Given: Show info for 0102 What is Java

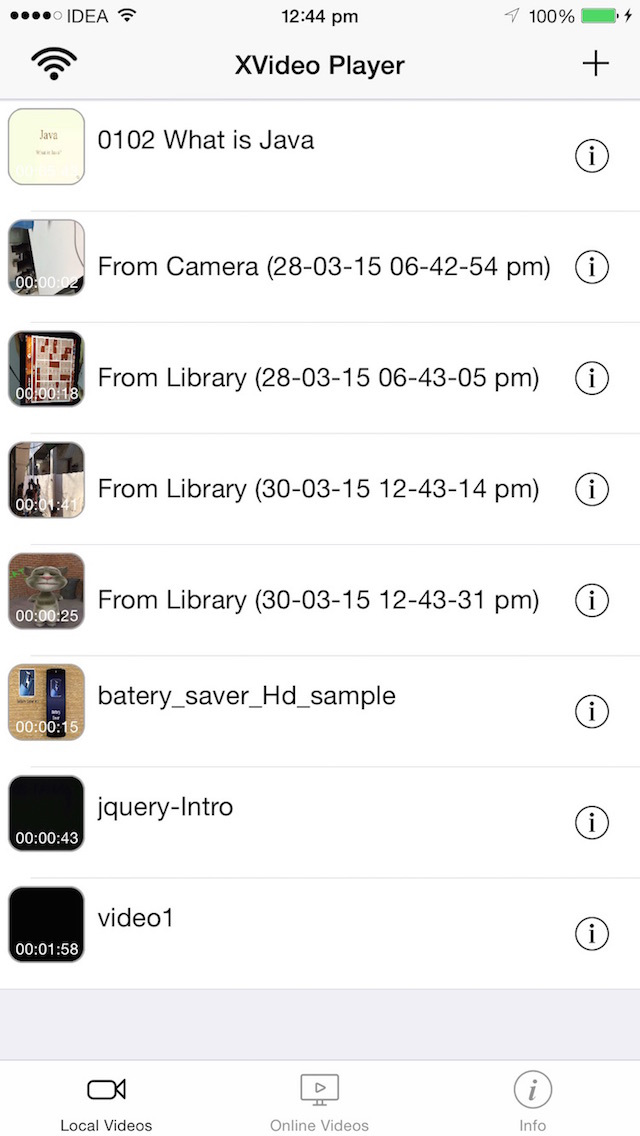Looking at the screenshot, I should pyautogui.click(x=592, y=156).
